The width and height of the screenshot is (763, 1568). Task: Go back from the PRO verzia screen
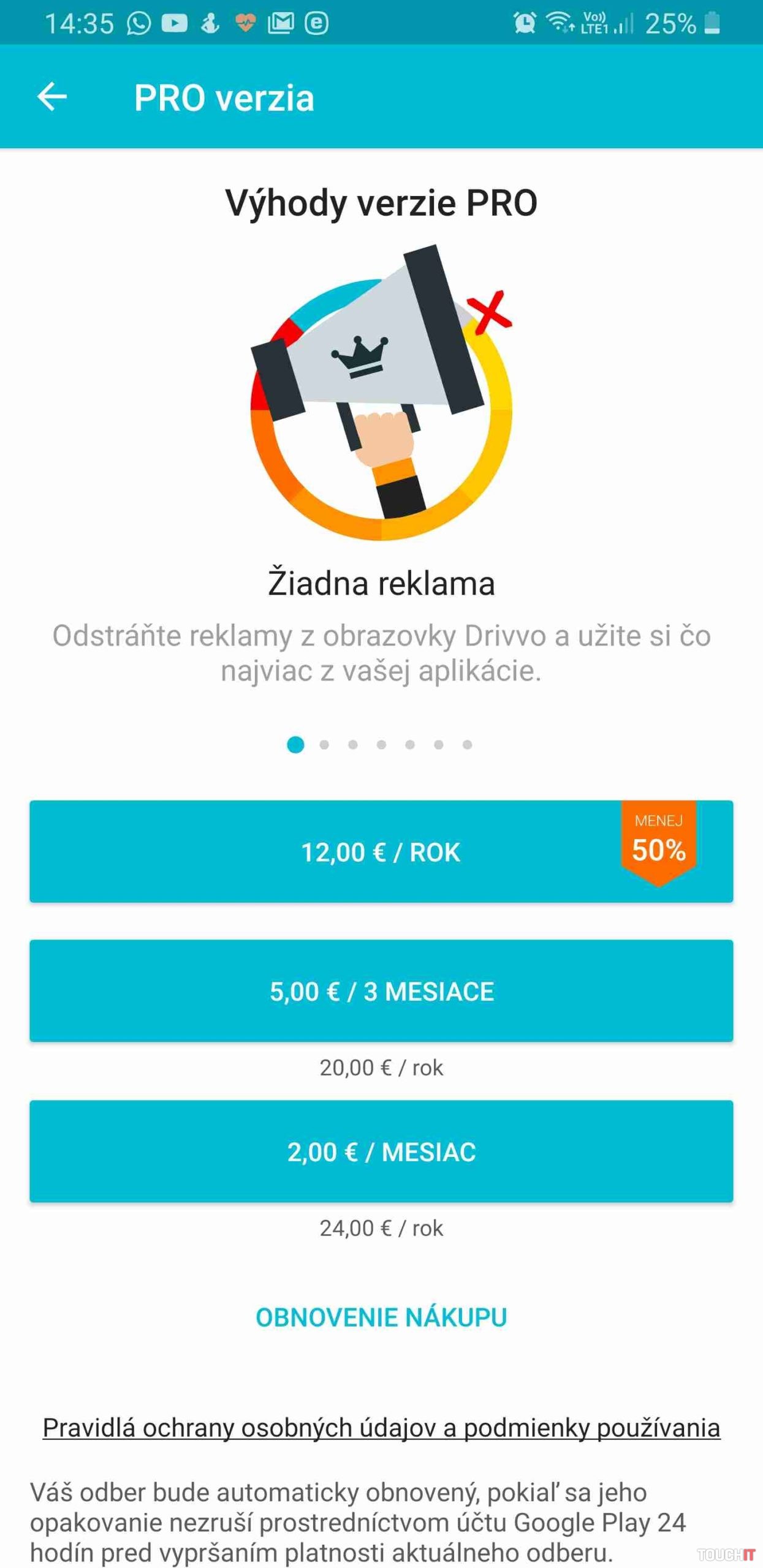52,97
